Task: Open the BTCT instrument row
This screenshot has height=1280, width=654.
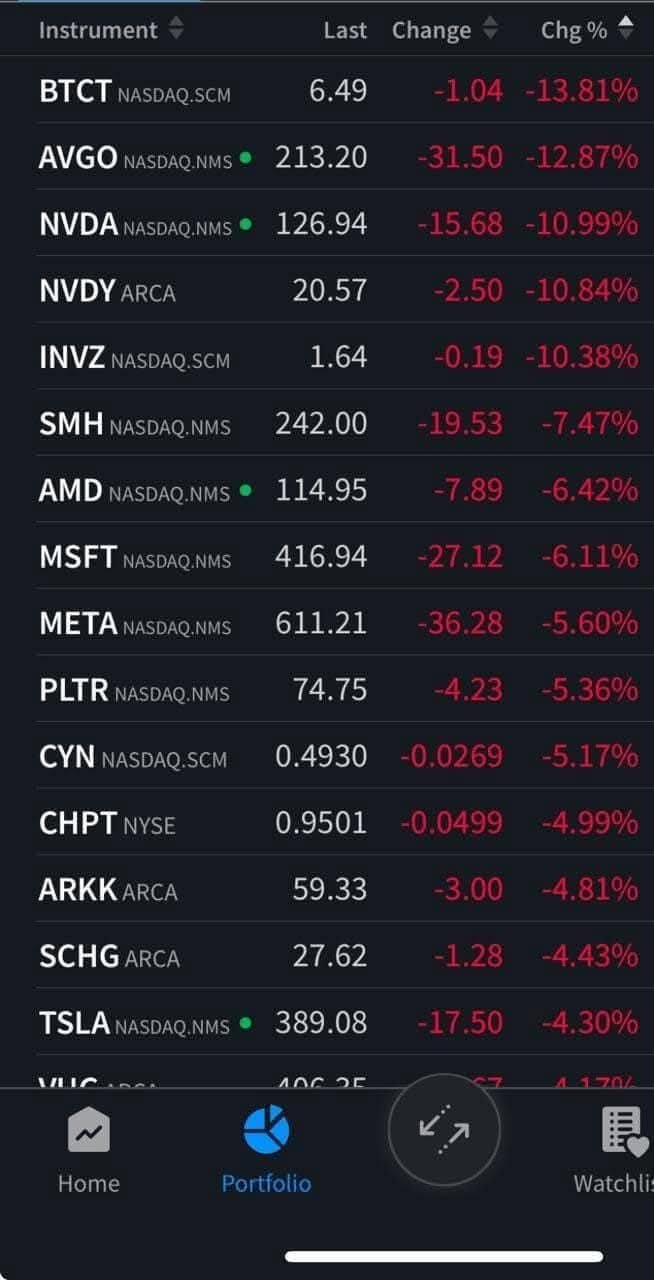Action: point(337,91)
